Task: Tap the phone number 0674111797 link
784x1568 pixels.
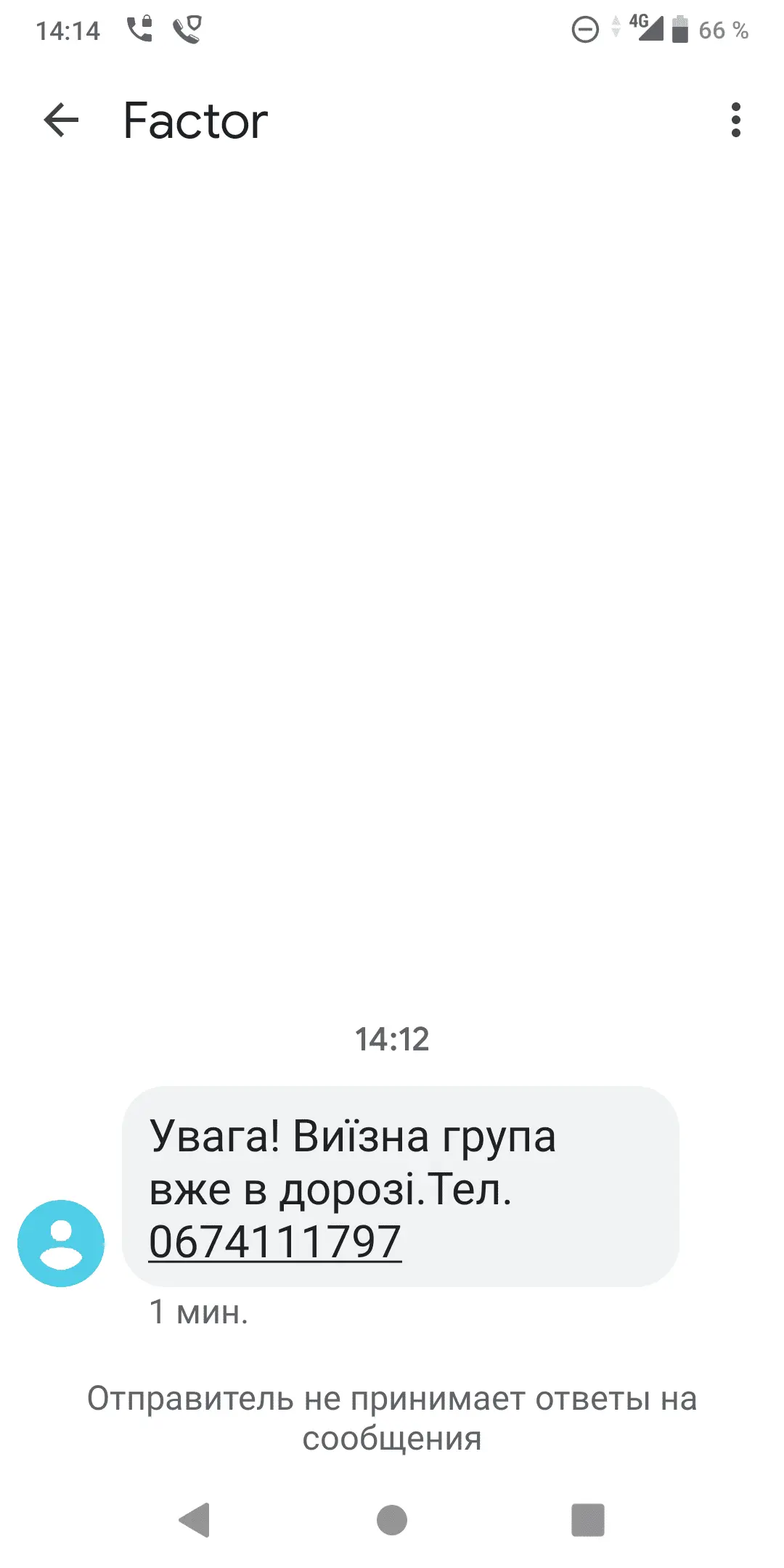Action: 275,1242
